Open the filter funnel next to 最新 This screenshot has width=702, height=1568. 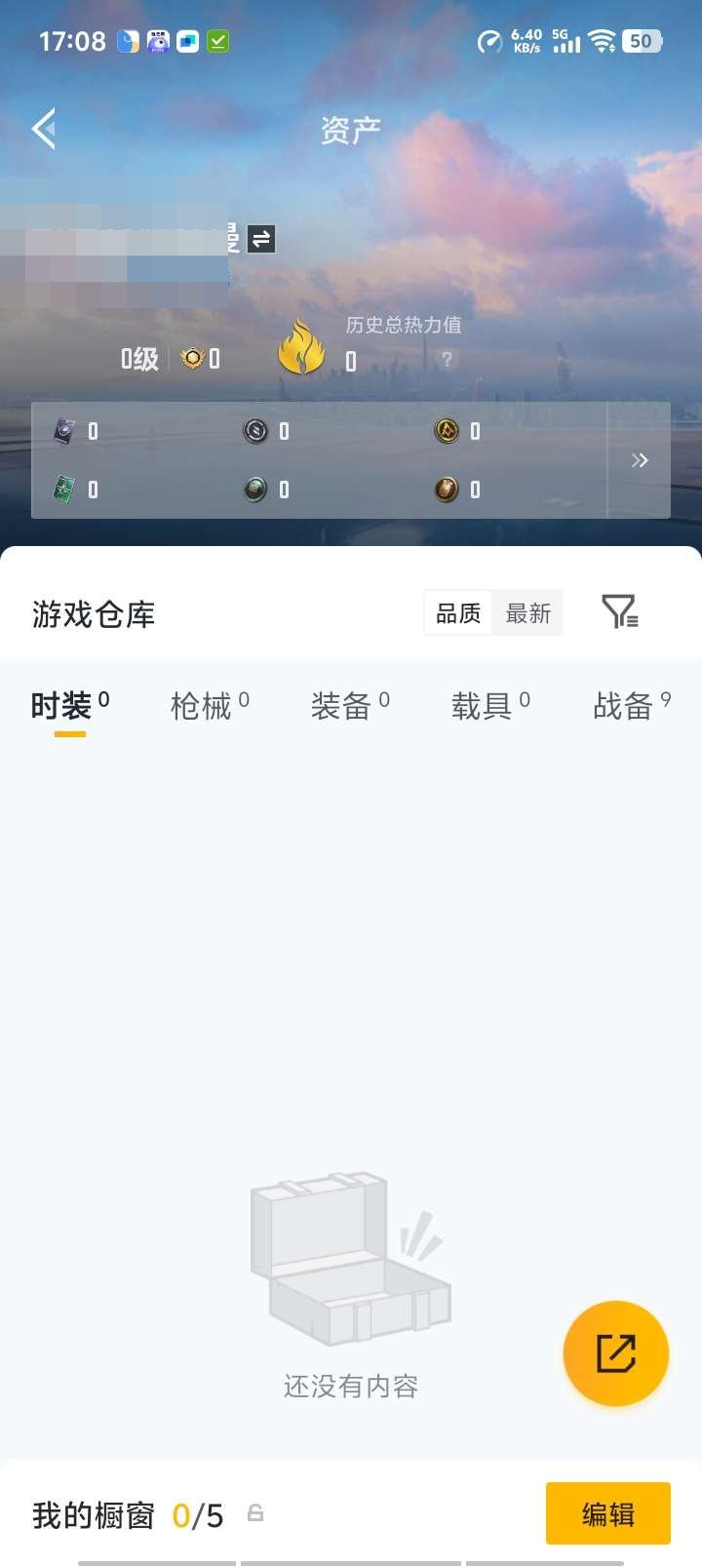pyautogui.click(x=621, y=612)
